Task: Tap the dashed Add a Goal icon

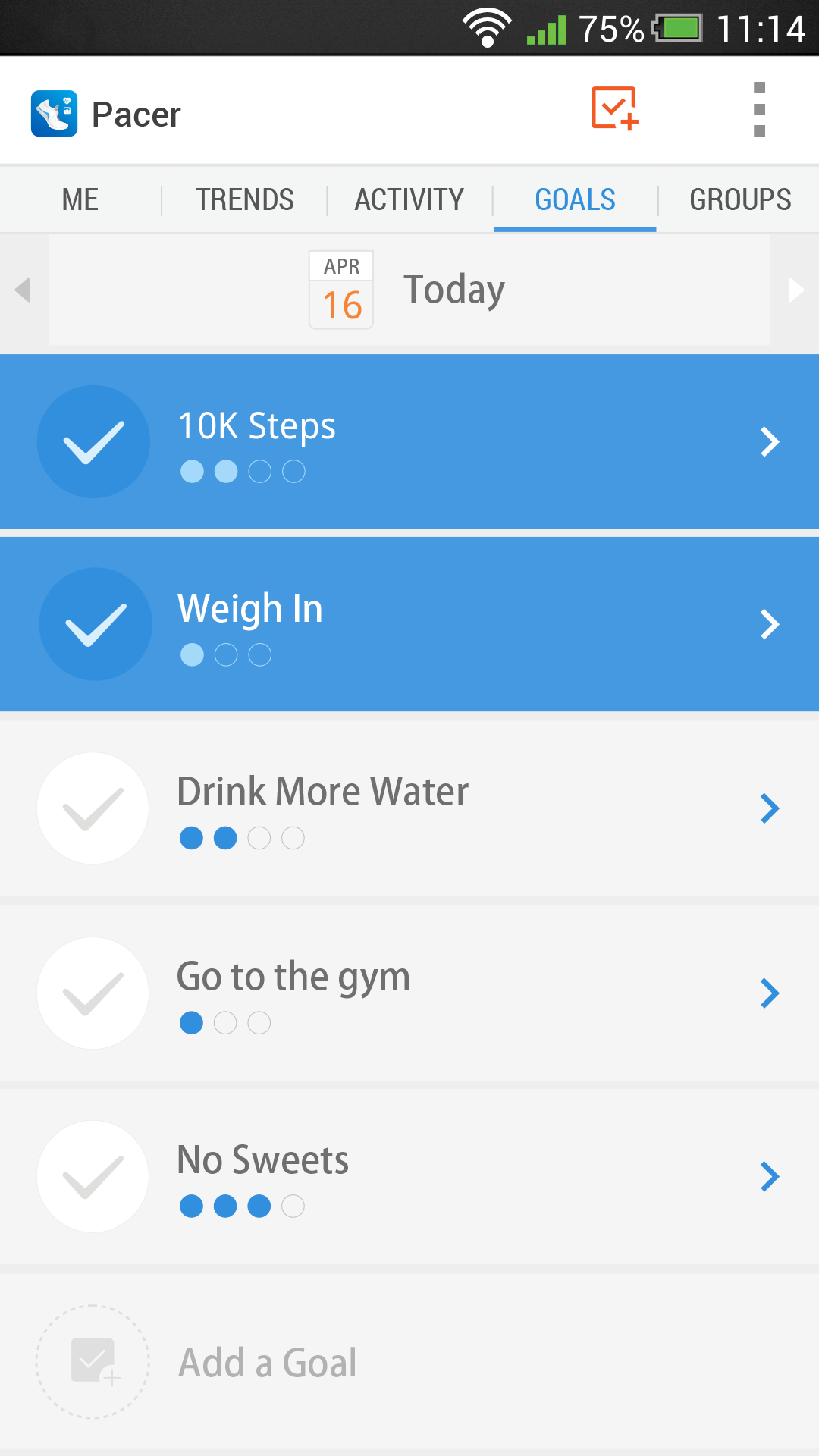Action: pos(91,1361)
